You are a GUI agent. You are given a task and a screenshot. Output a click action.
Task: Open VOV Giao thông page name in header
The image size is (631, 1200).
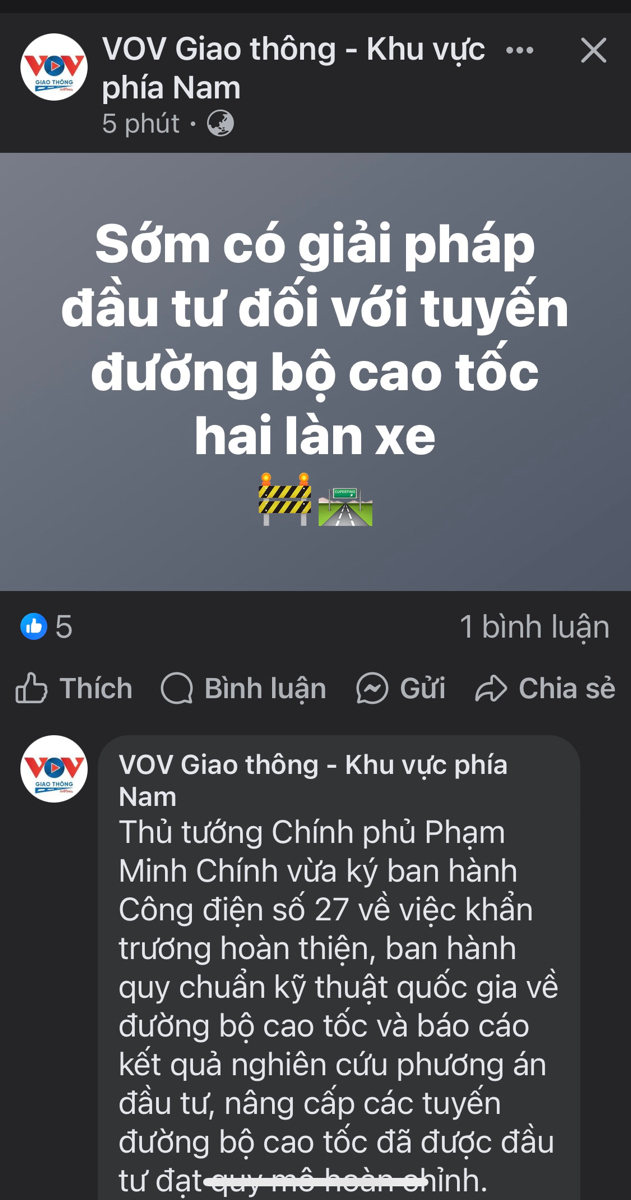click(293, 68)
